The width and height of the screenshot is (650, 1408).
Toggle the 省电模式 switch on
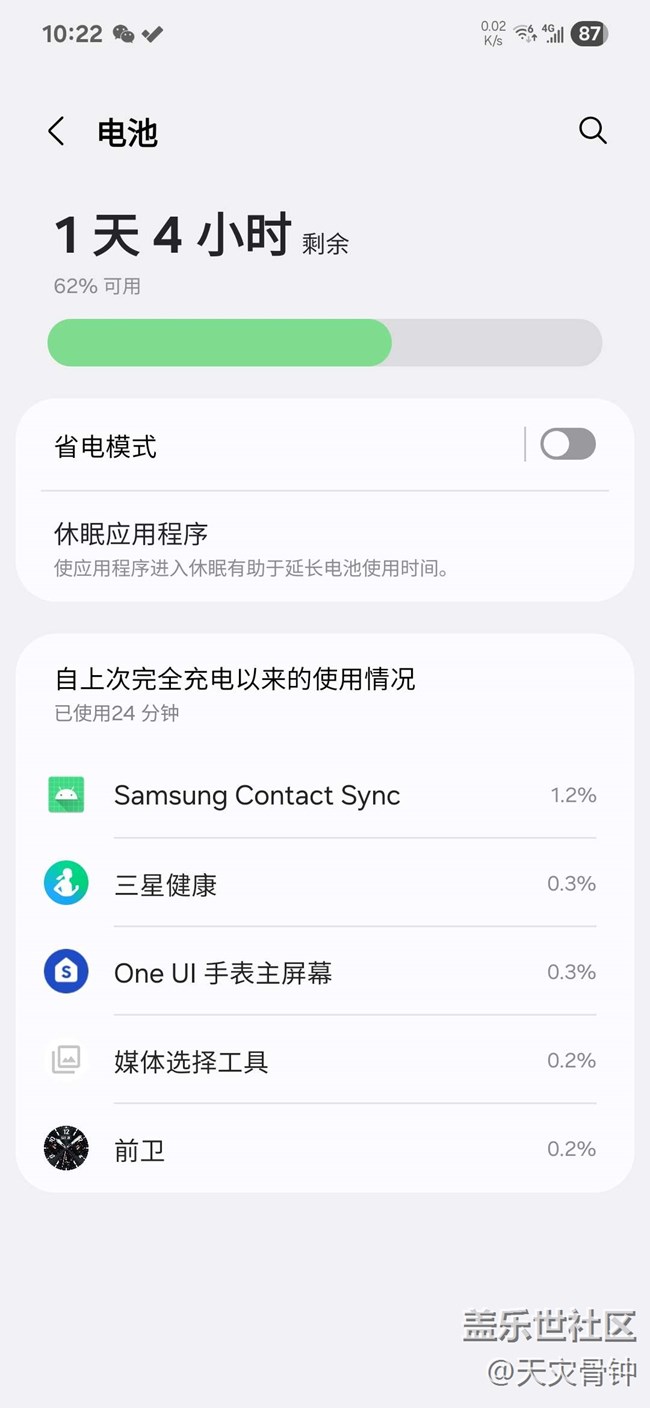pos(567,444)
